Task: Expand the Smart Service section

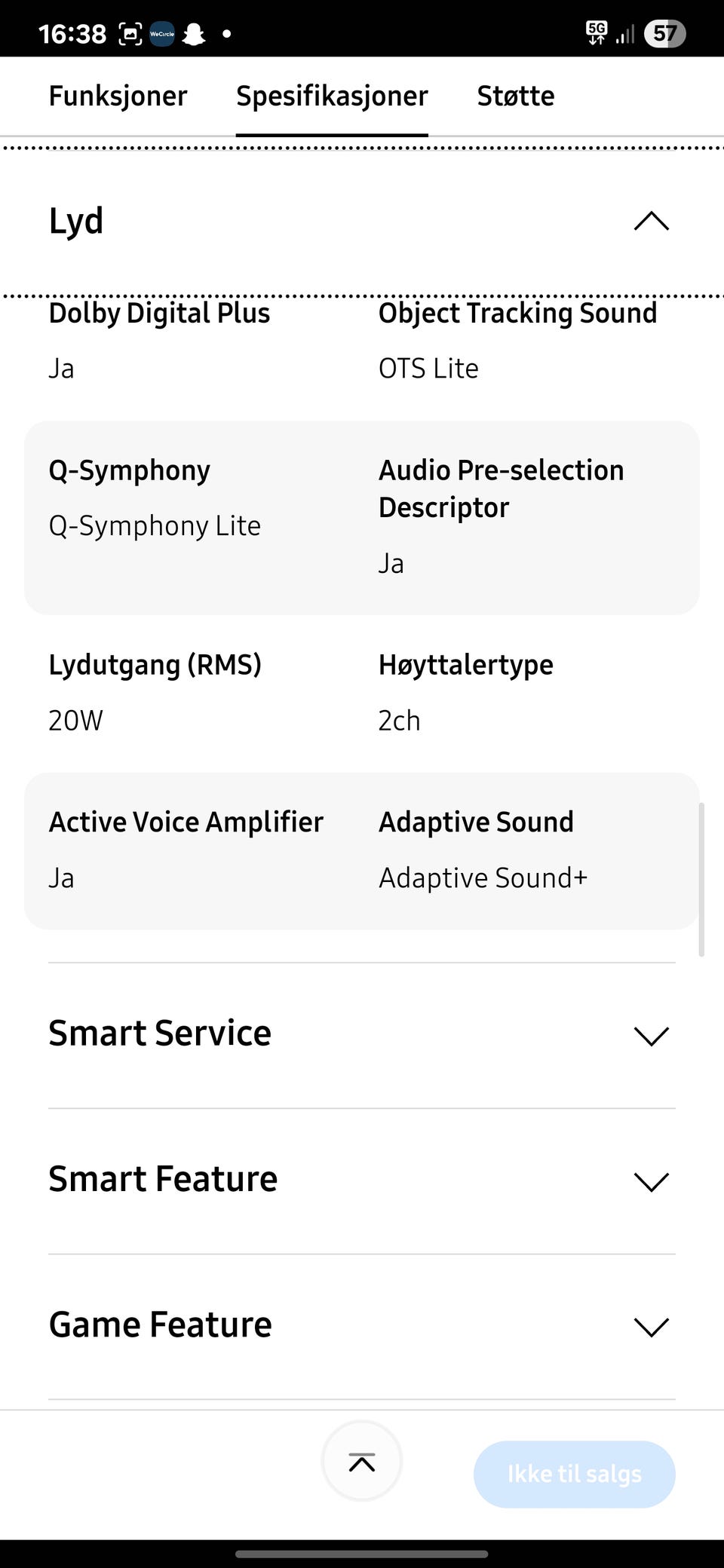Action: [x=651, y=1035]
